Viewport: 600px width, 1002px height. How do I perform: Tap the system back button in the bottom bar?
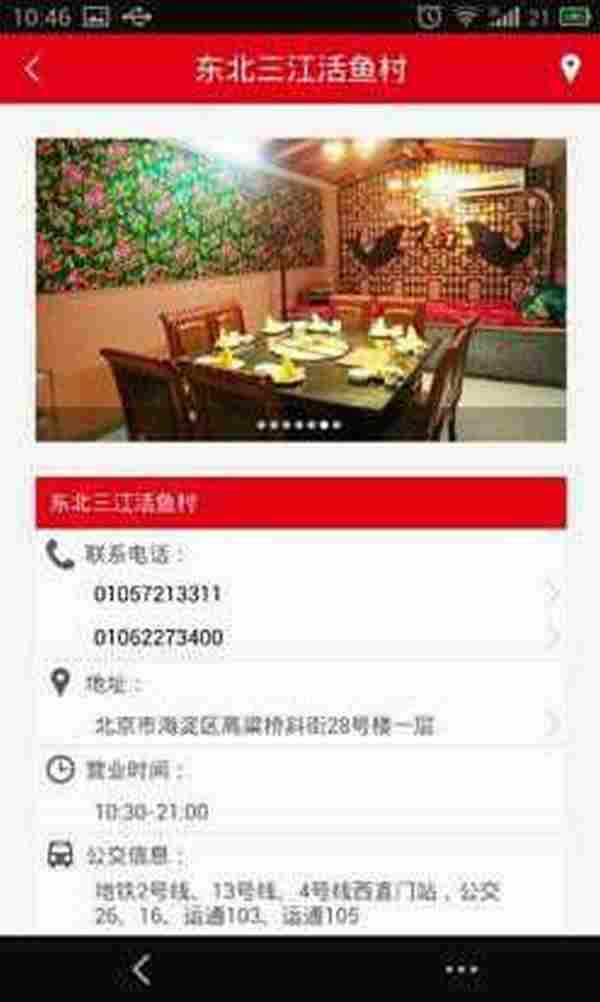pos(141,969)
